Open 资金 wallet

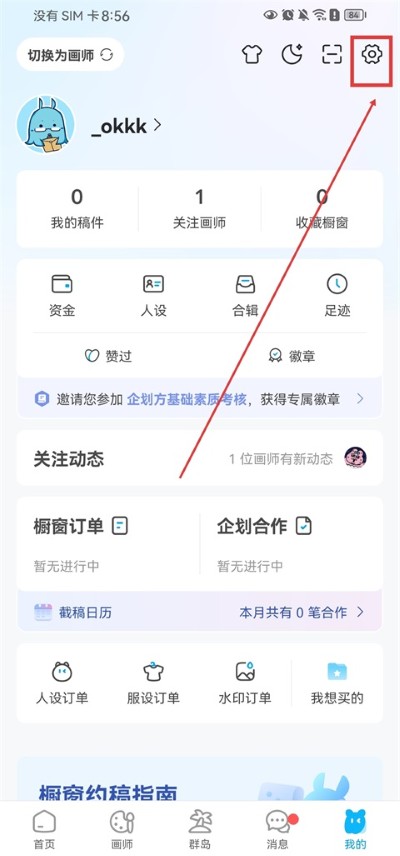(x=62, y=296)
